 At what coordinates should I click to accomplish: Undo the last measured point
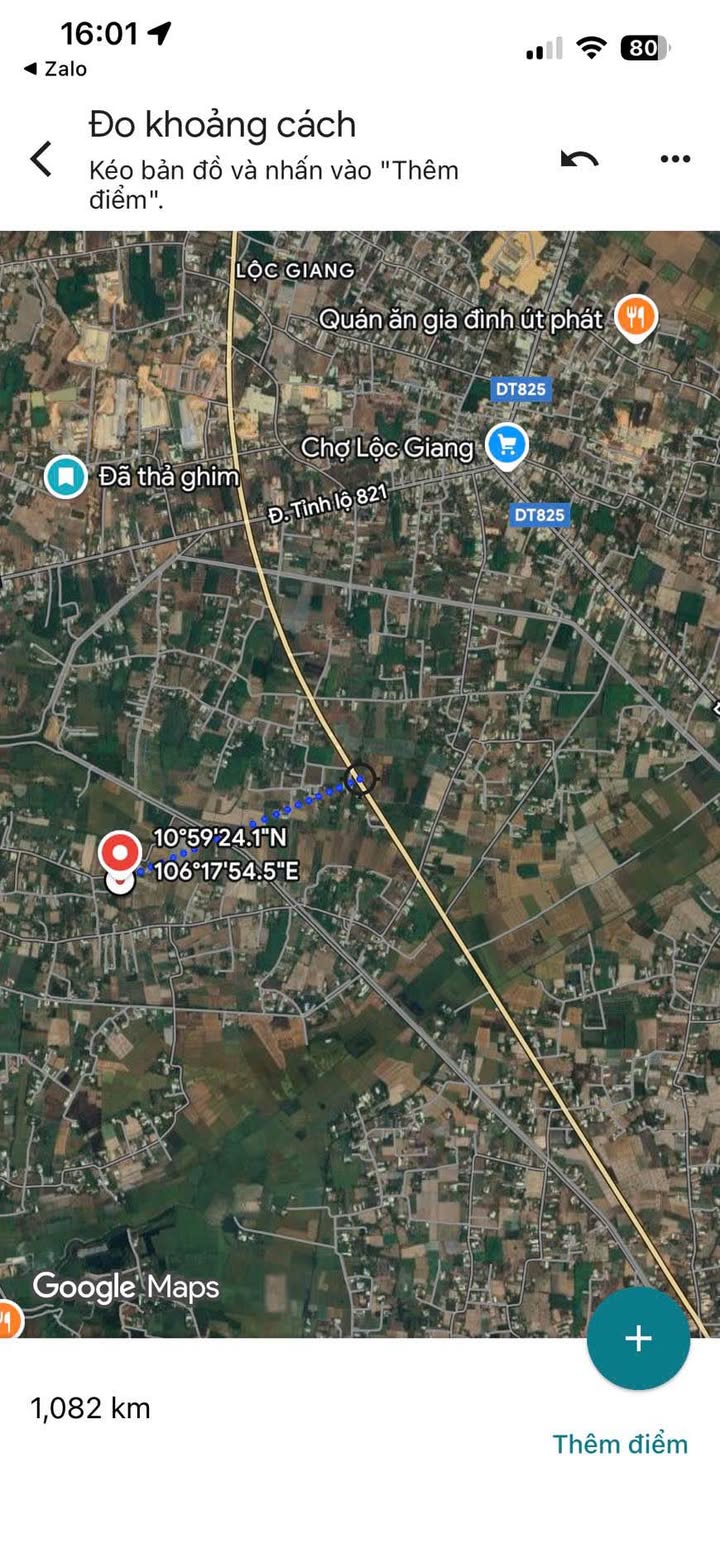(x=579, y=159)
